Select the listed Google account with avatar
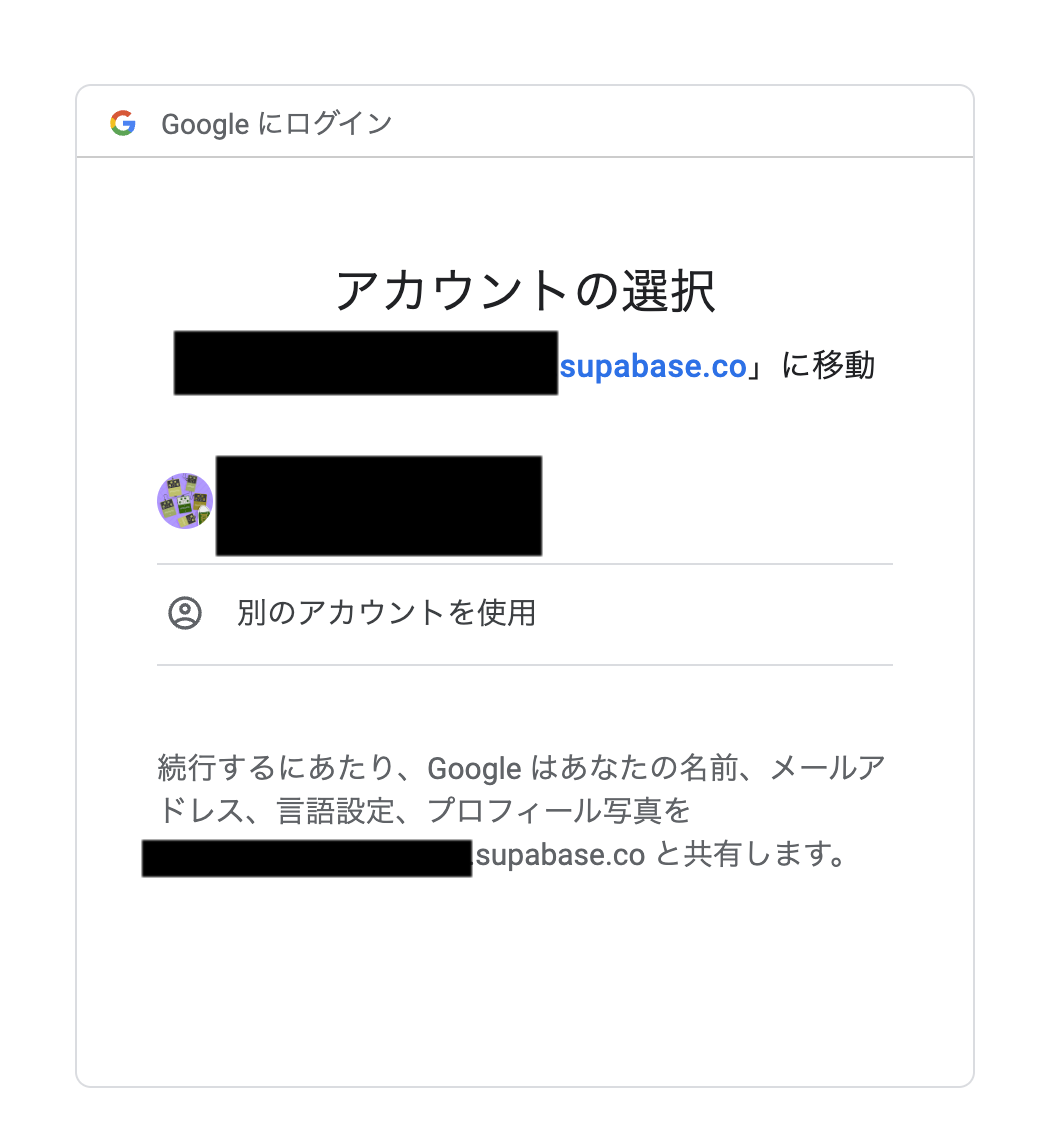This screenshot has width=1042, height=1122. [x=378, y=505]
